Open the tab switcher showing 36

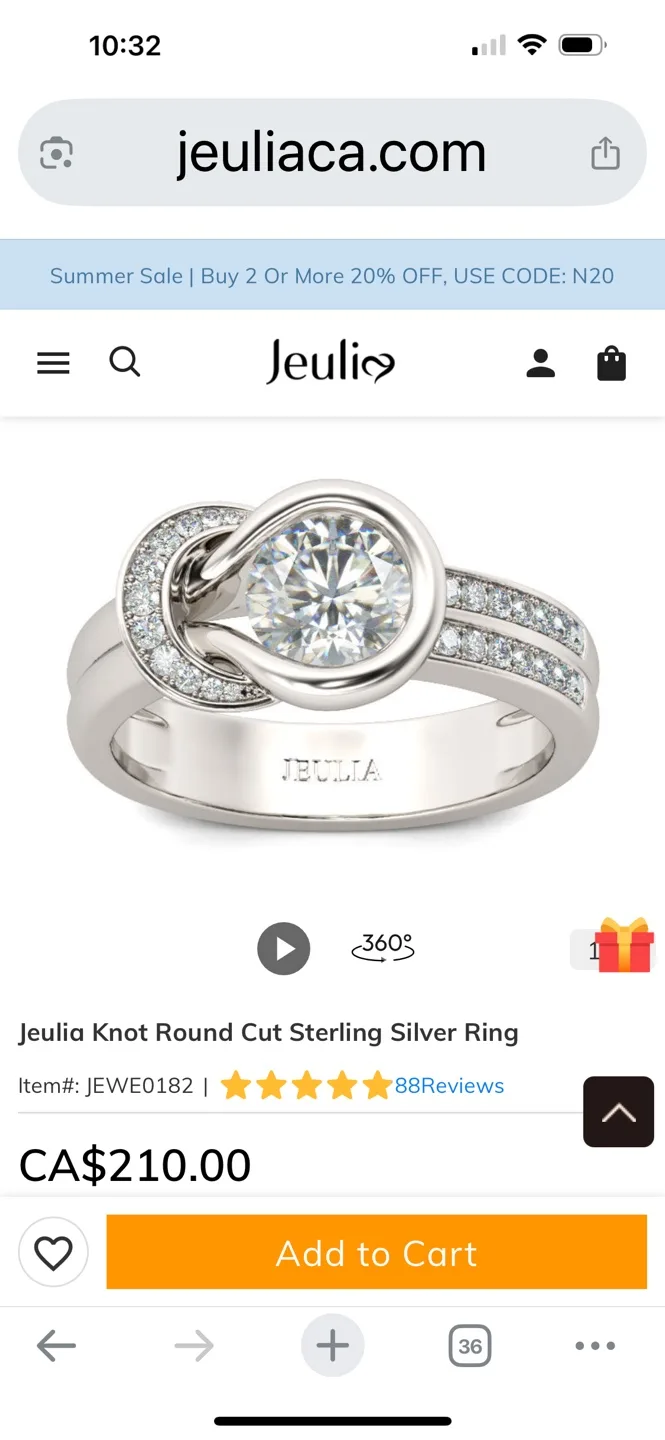click(x=470, y=1346)
